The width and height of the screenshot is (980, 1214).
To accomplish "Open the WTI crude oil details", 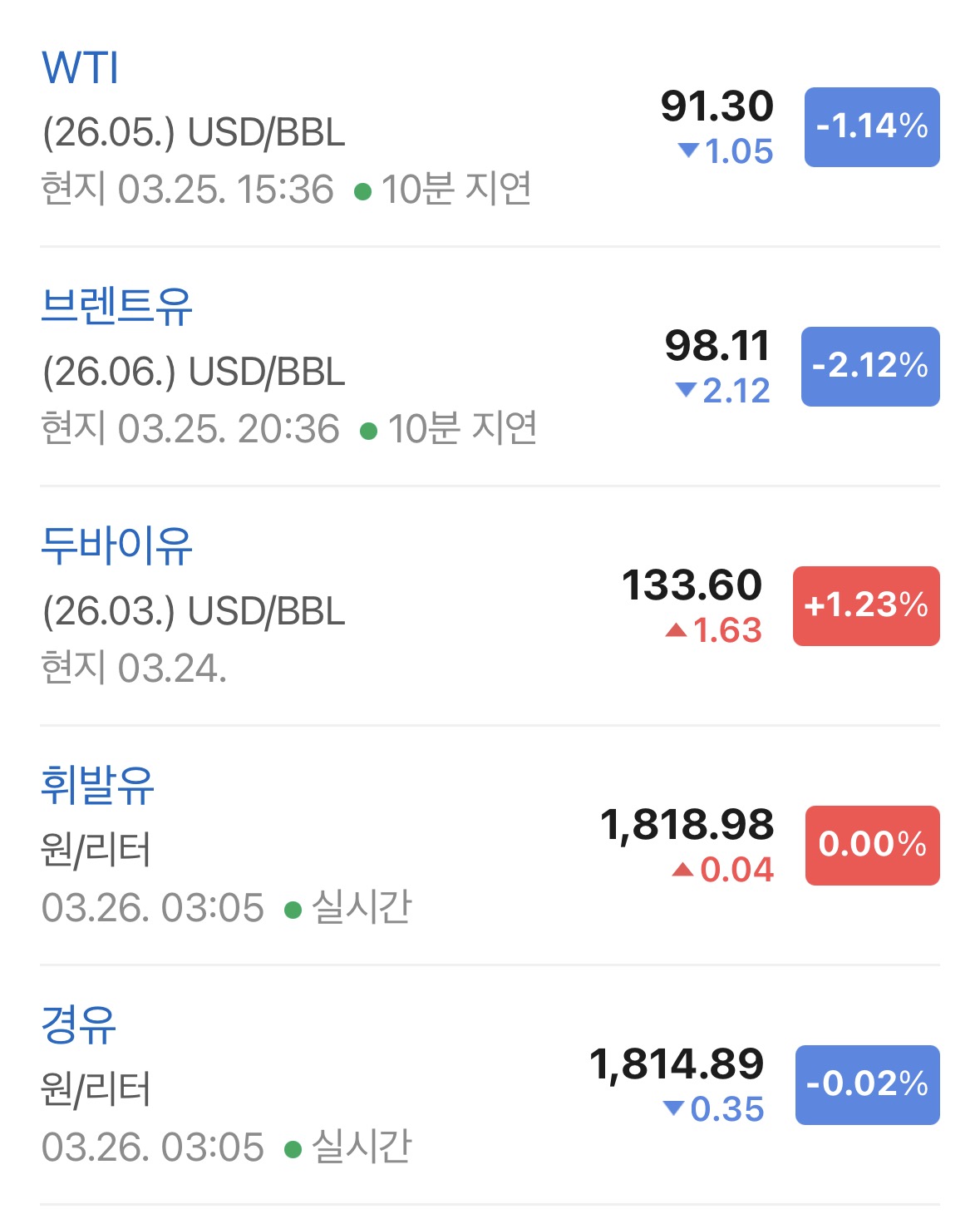I will pos(81,68).
